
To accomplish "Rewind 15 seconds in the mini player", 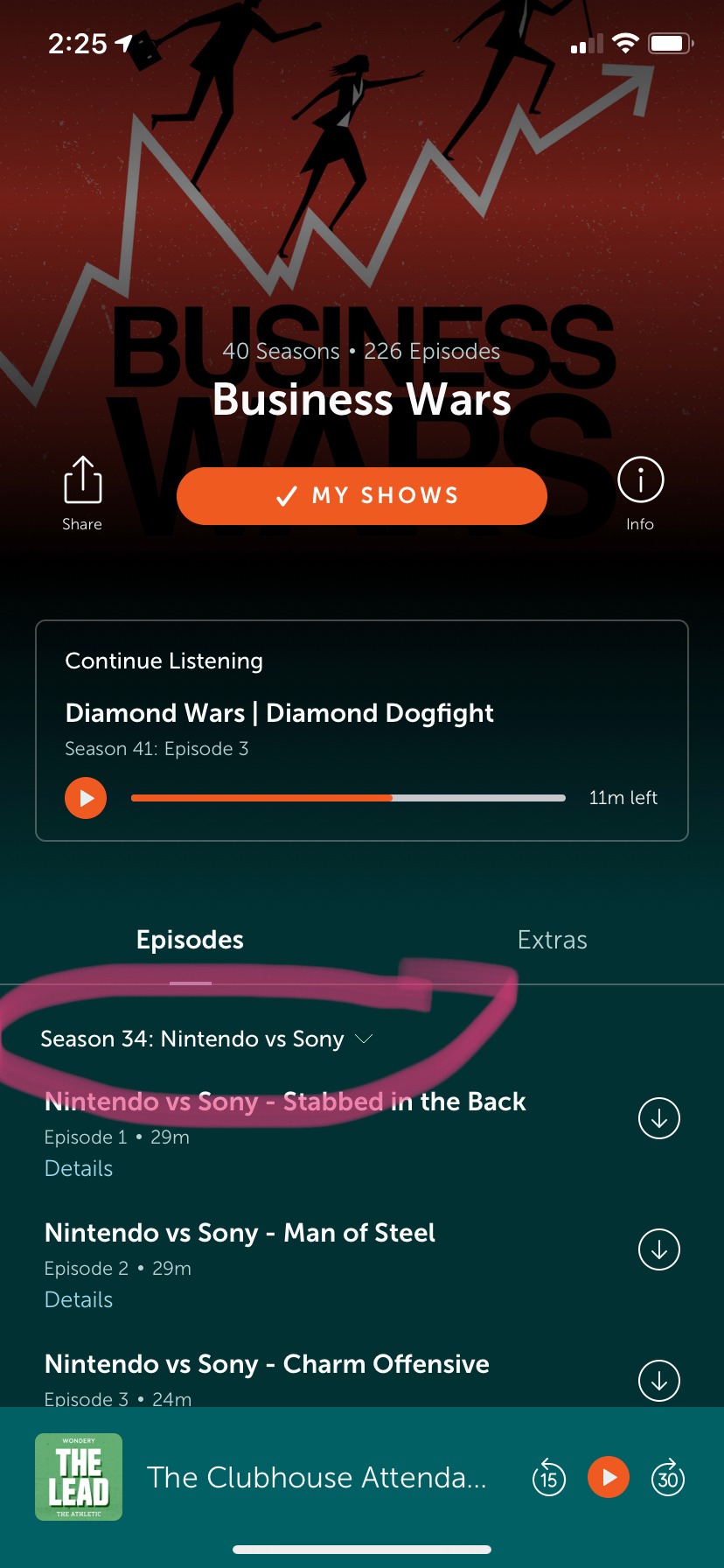I will [549, 1478].
